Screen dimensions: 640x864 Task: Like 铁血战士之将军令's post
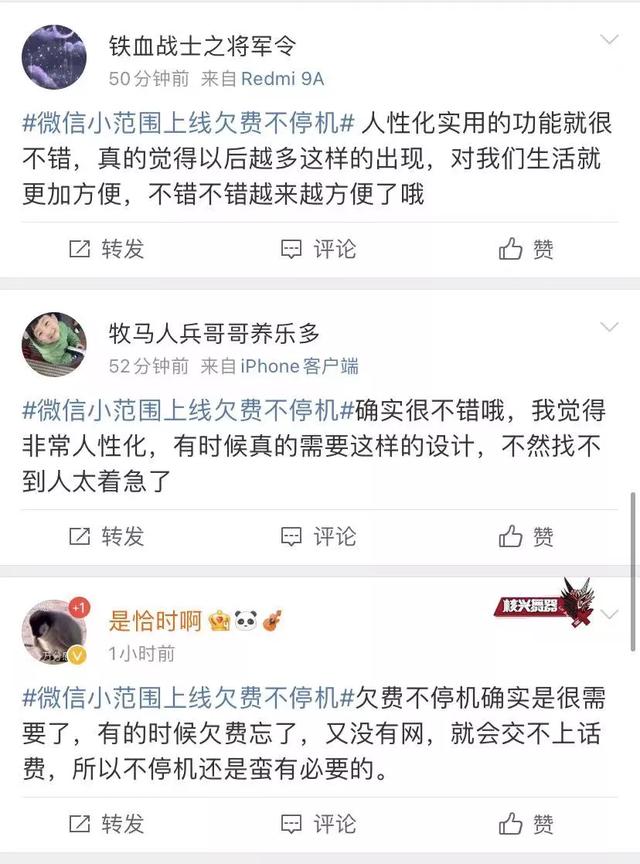pos(527,249)
